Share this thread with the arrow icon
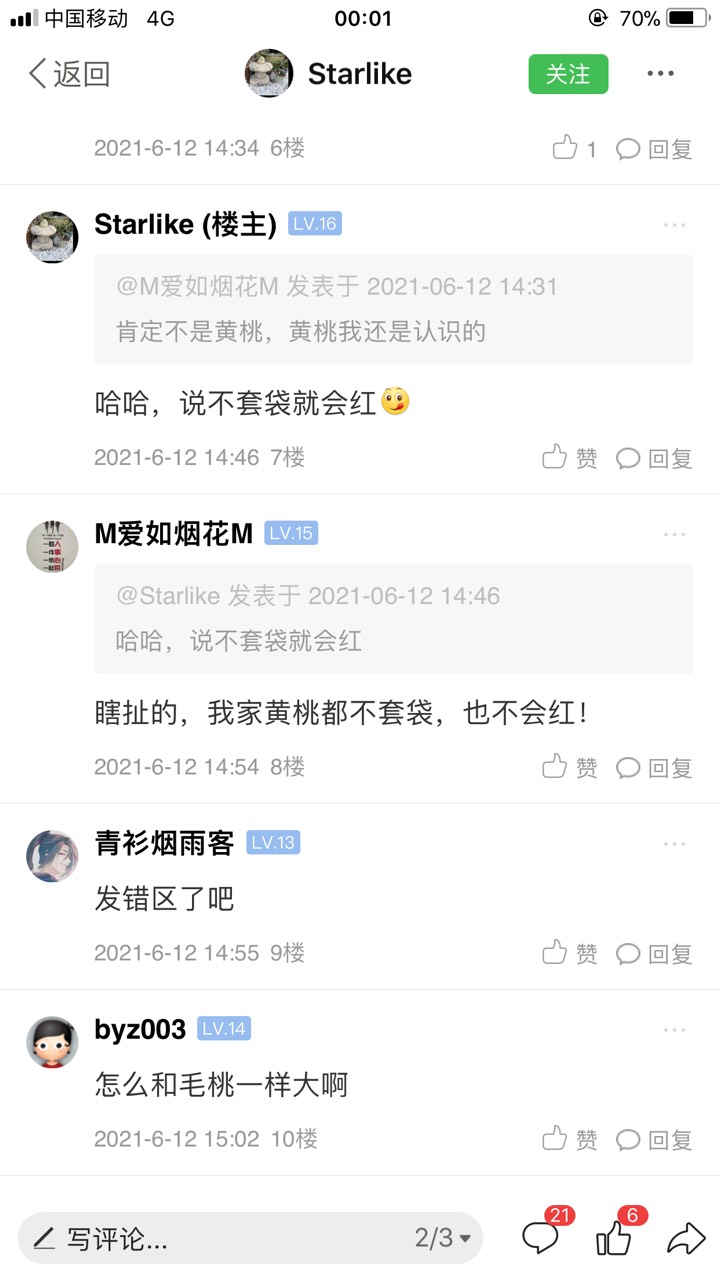This screenshot has height=1280, width=720. 686,1240
